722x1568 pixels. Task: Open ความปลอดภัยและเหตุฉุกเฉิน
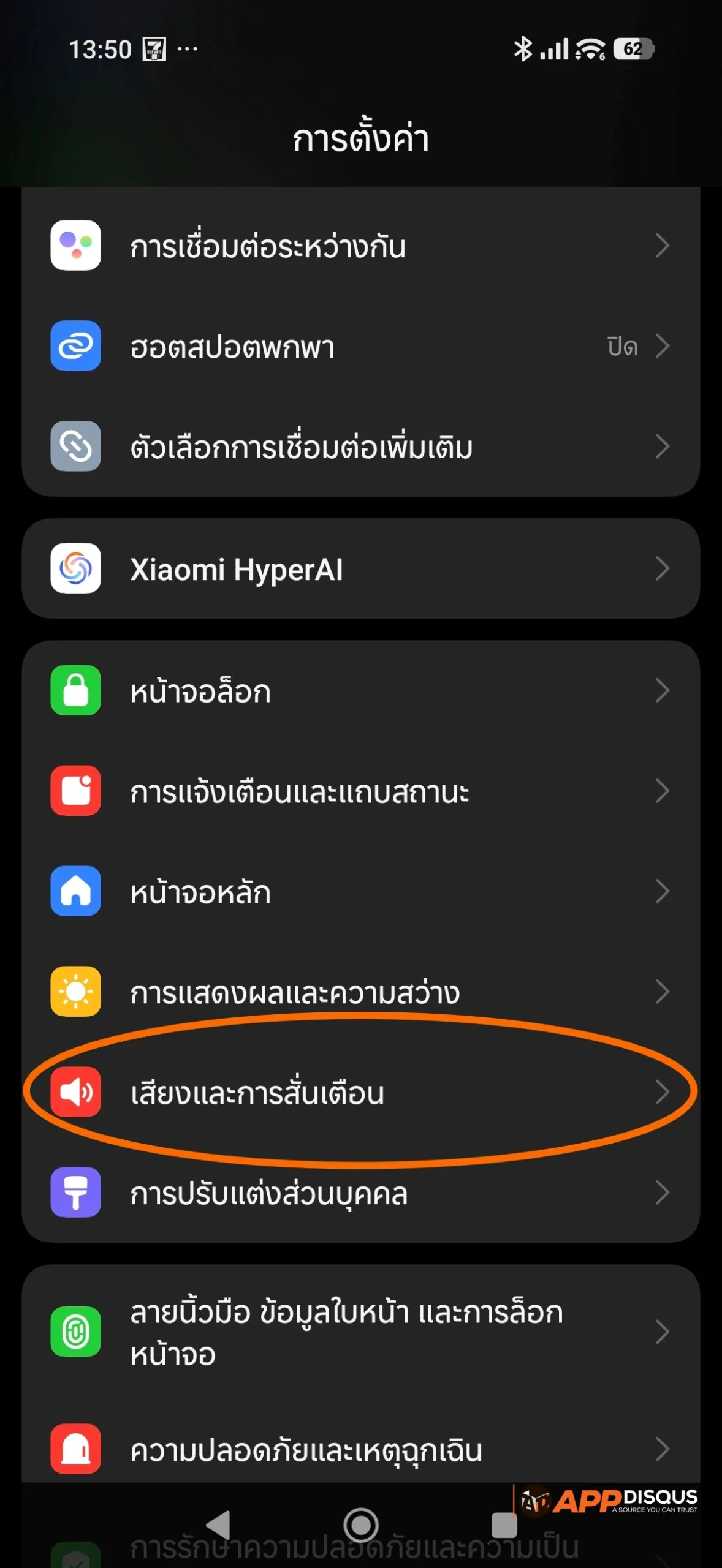pyautogui.click(x=360, y=1450)
